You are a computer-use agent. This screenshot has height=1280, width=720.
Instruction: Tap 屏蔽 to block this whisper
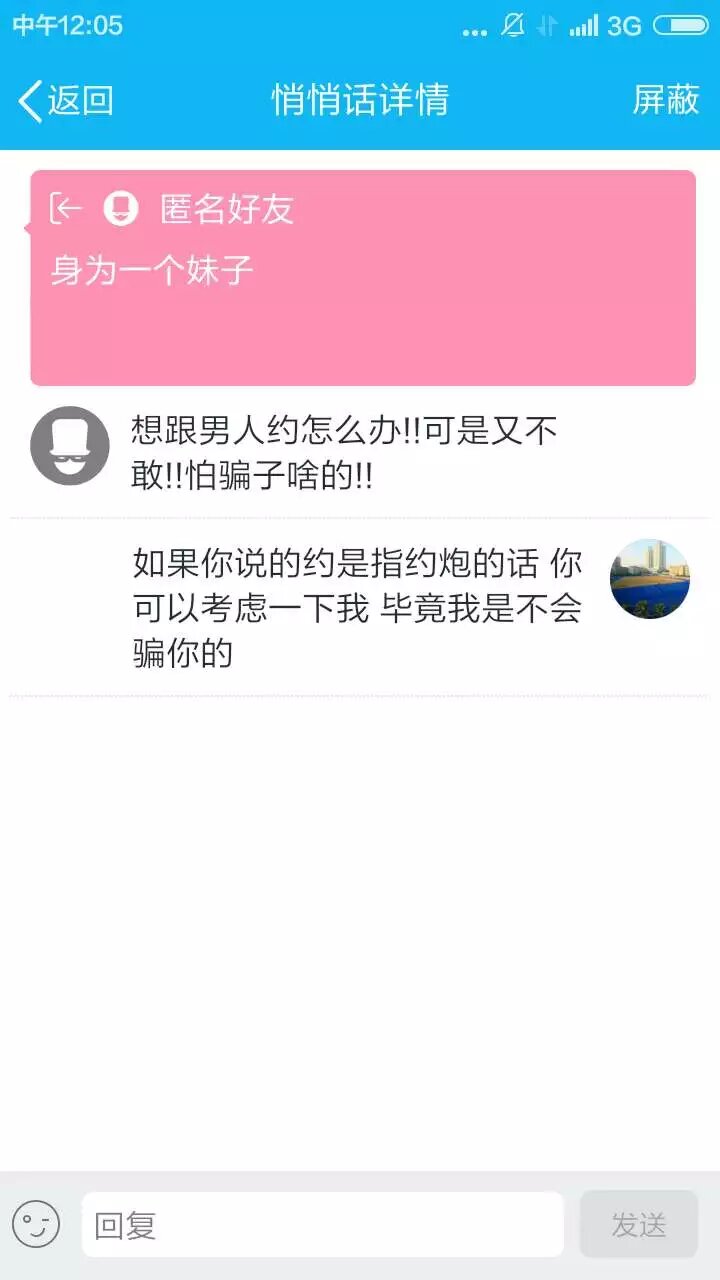tap(665, 100)
